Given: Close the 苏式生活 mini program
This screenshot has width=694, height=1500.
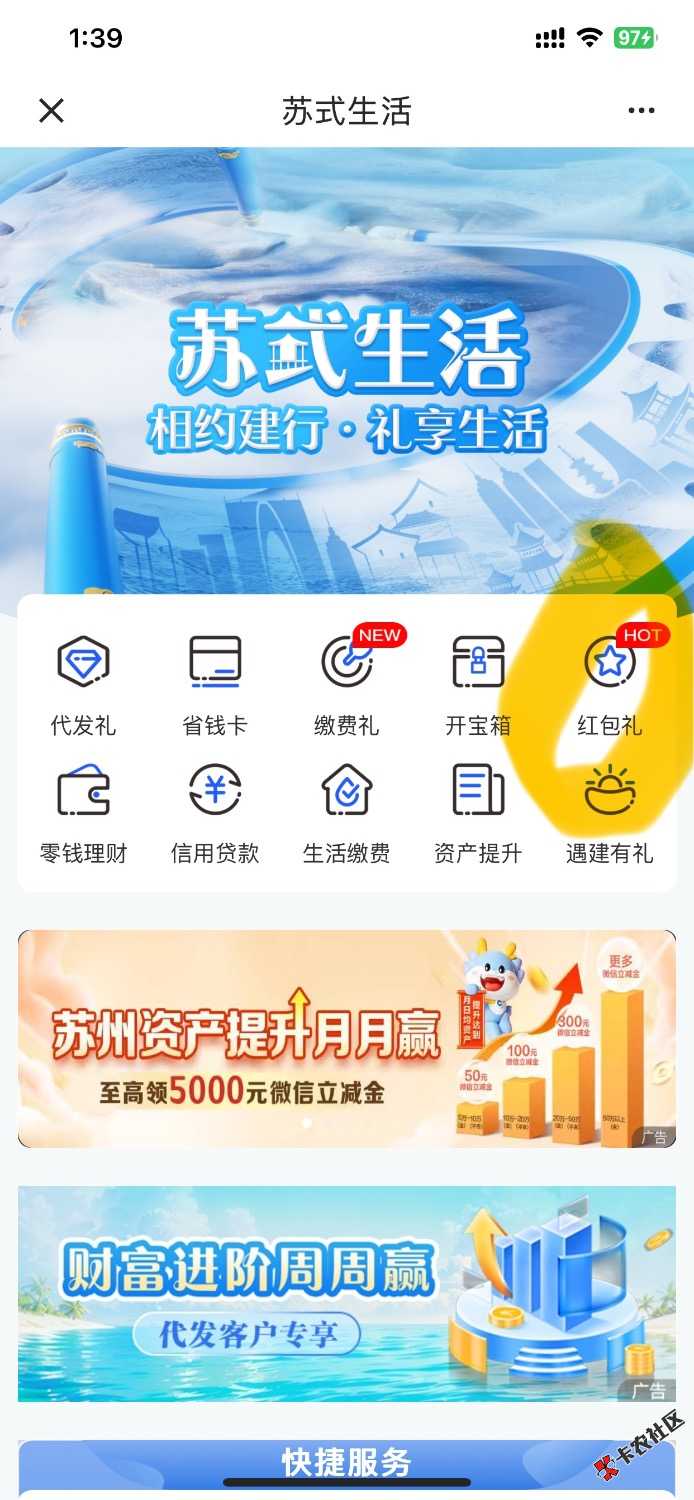Looking at the screenshot, I should coord(51,111).
